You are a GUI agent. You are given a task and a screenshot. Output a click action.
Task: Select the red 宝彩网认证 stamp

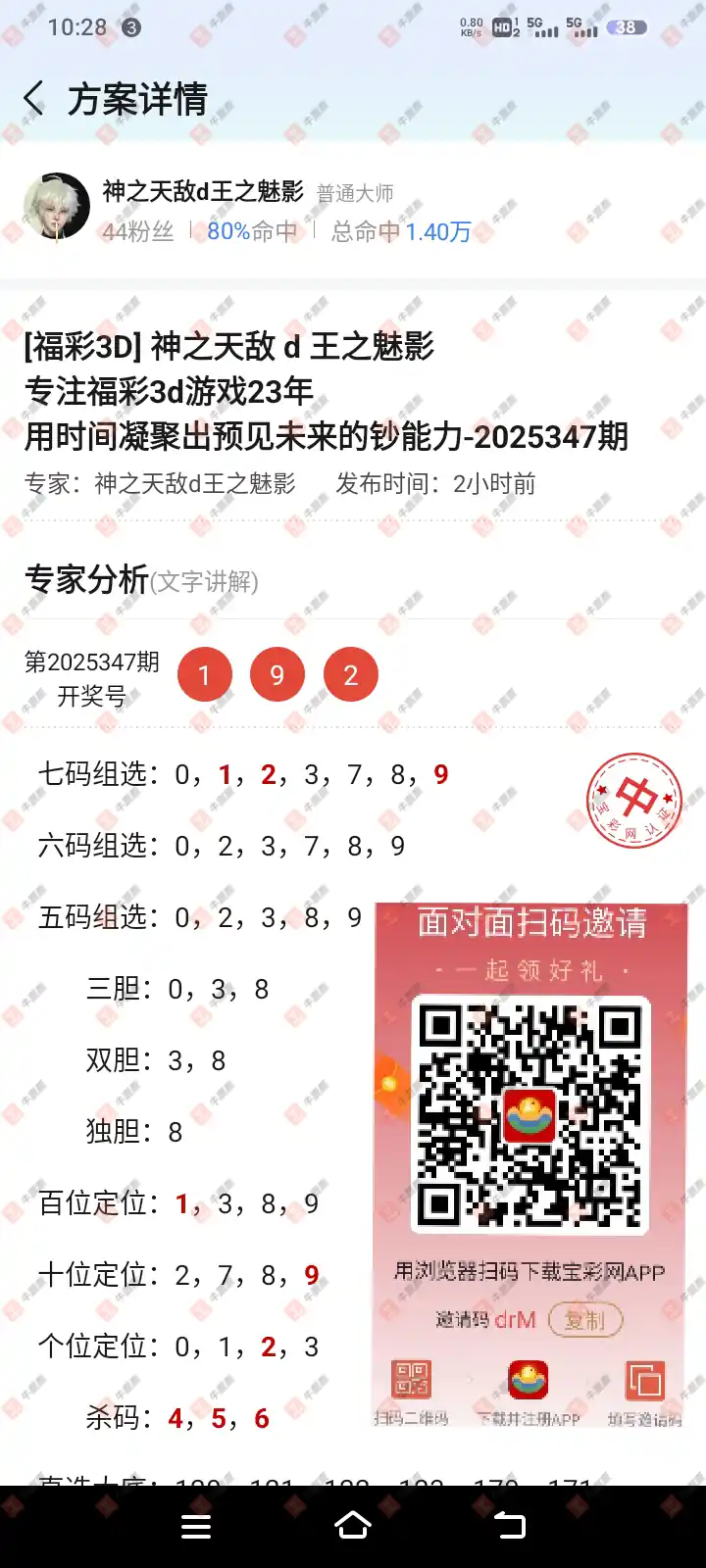[634, 802]
